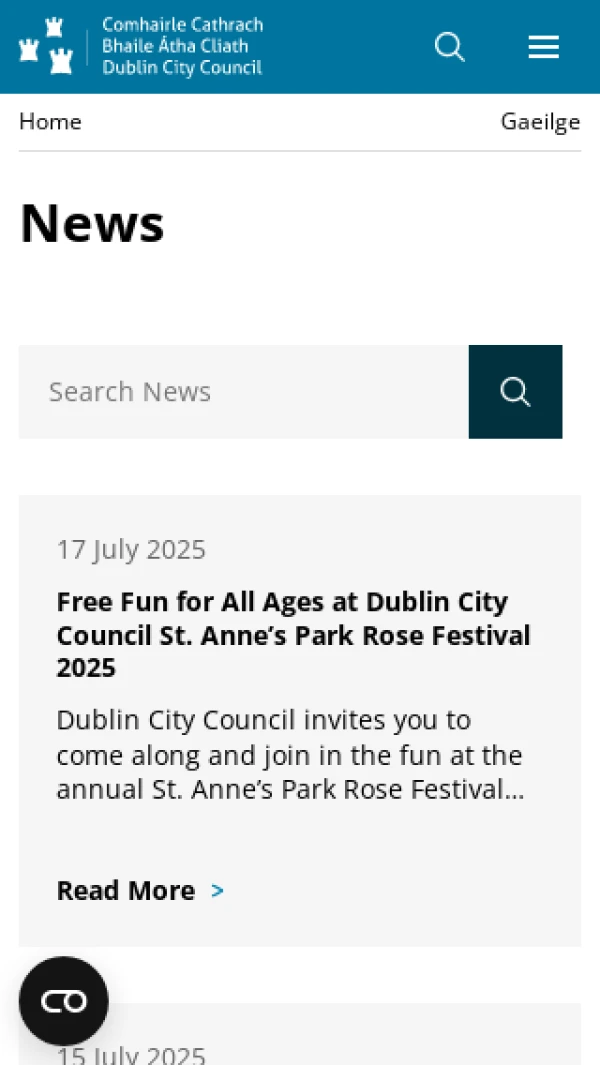Tap the Home breadcrumb link
This screenshot has height=1065, width=600.
(50, 122)
